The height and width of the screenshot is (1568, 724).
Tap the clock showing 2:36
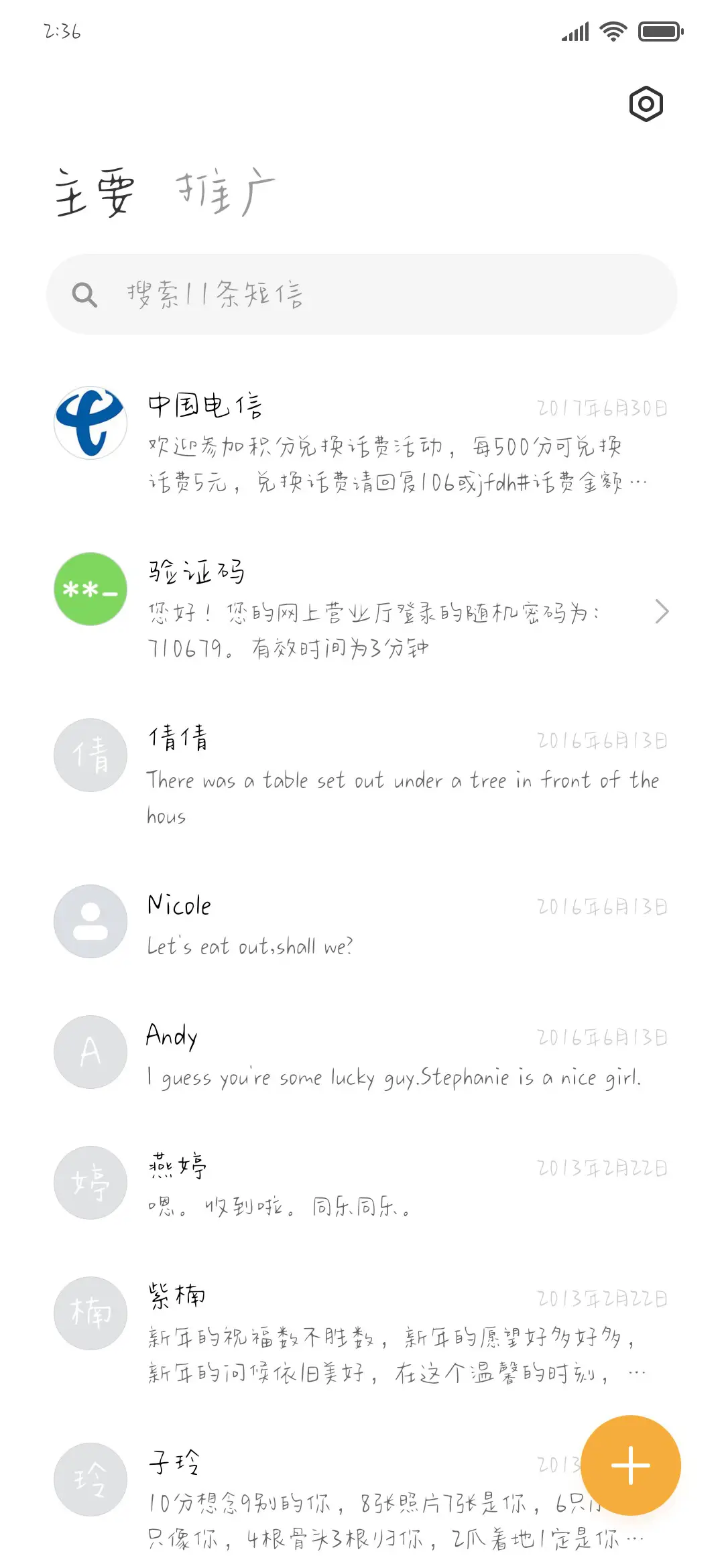click(62, 31)
